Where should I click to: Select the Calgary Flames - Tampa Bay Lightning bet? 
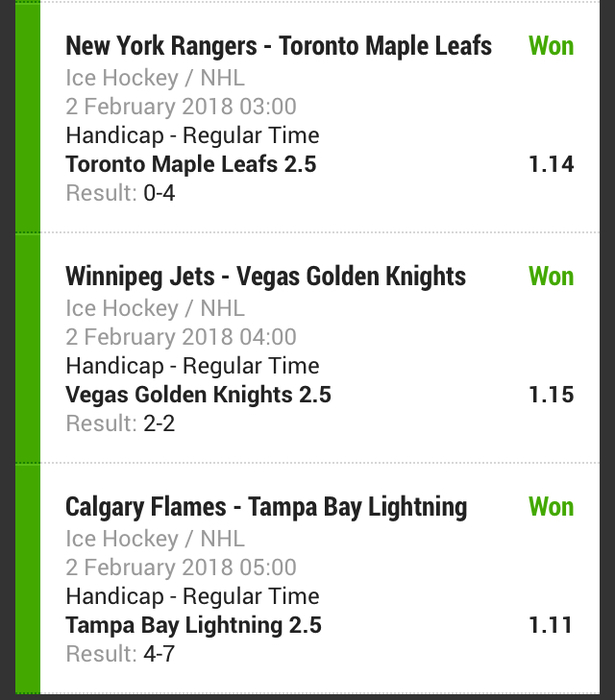point(266,507)
